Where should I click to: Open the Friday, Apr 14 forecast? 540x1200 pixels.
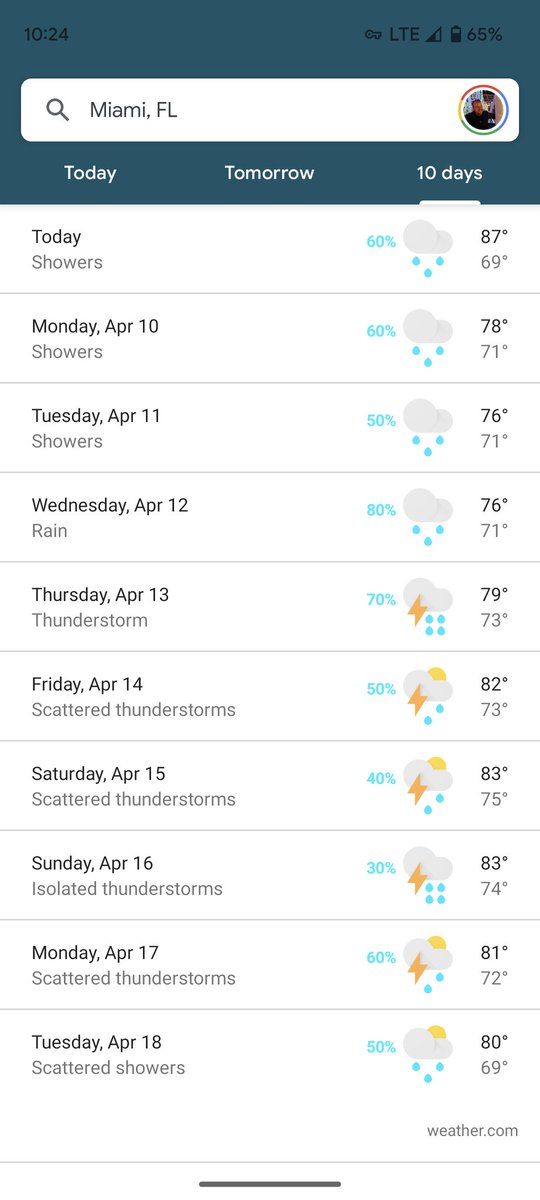(270, 696)
